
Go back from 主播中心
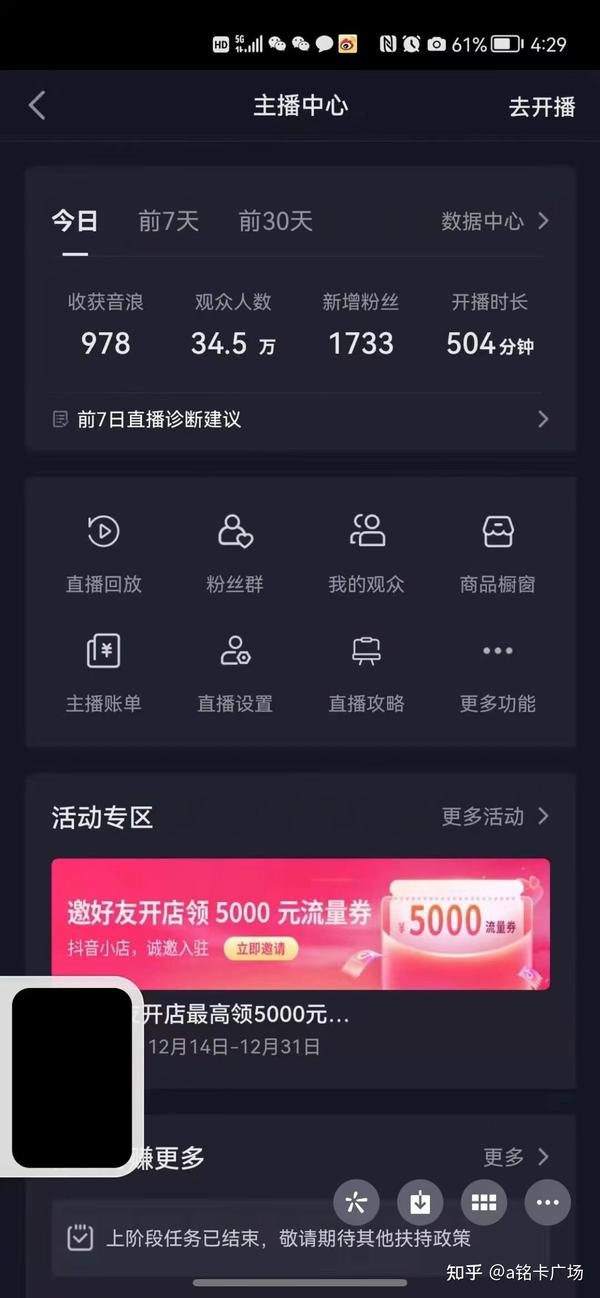click(37, 106)
